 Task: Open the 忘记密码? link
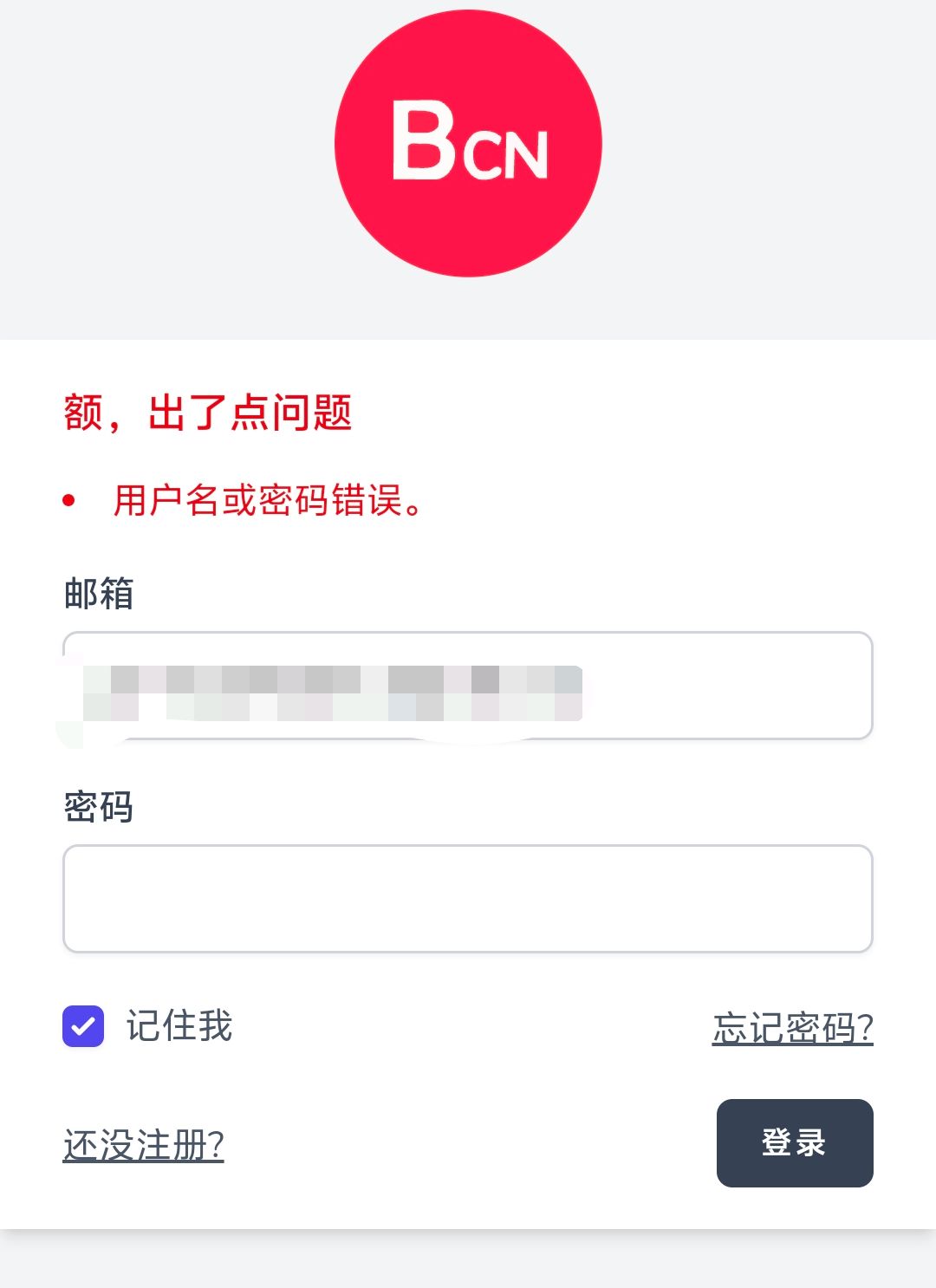792,1029
